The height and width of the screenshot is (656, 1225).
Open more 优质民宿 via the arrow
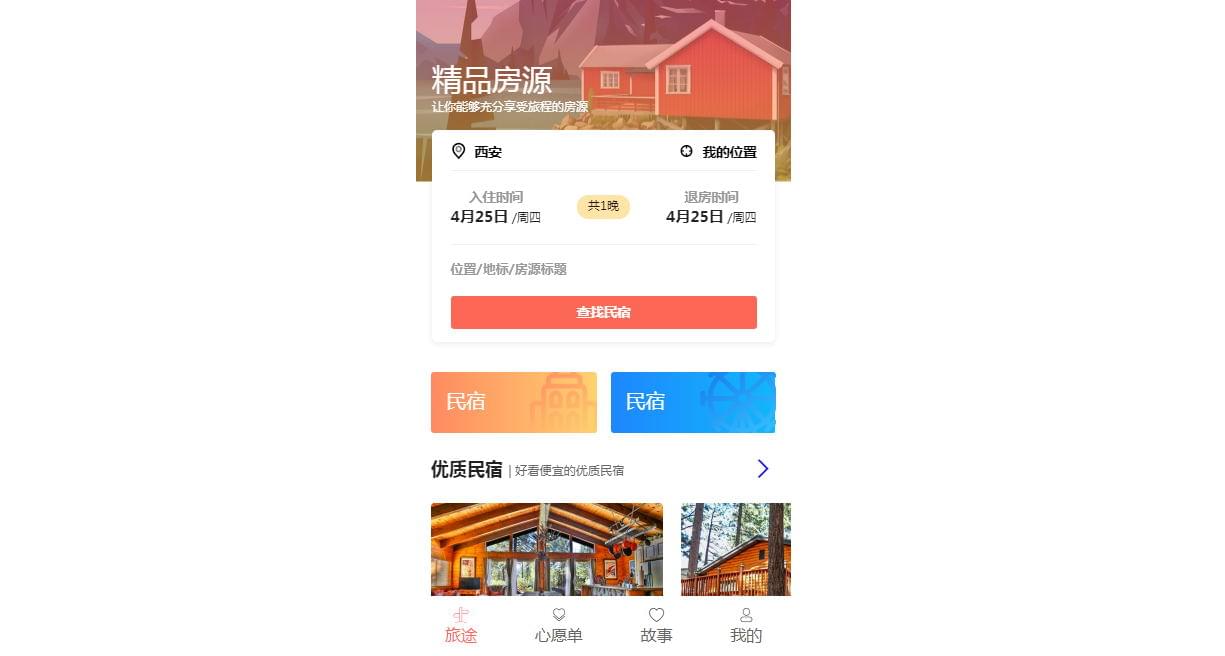(x=763, y=469)
